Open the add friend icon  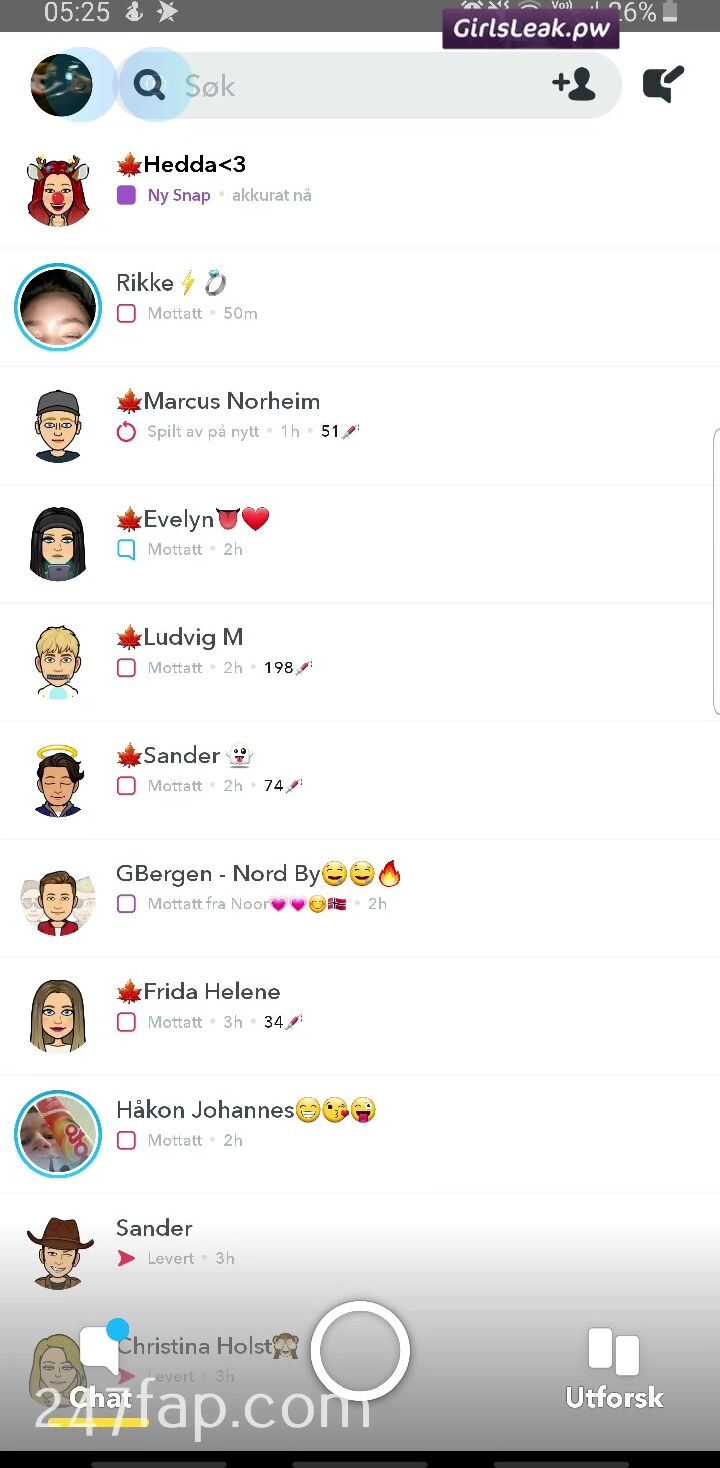coord(573,85)
